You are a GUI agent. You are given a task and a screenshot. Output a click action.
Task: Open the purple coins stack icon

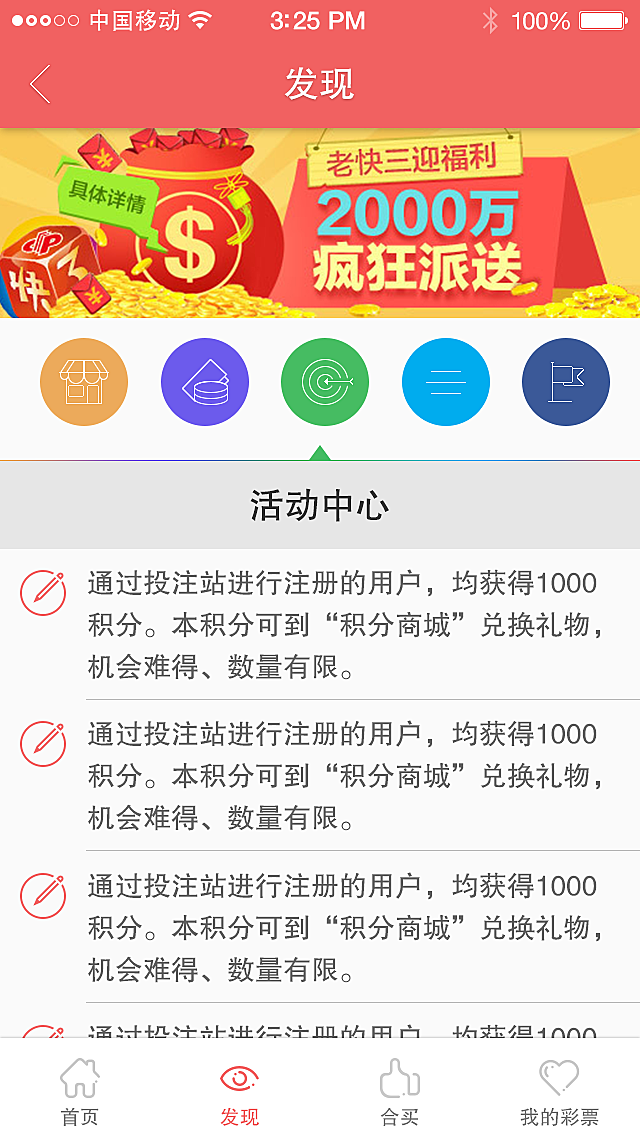click(205, 382)
